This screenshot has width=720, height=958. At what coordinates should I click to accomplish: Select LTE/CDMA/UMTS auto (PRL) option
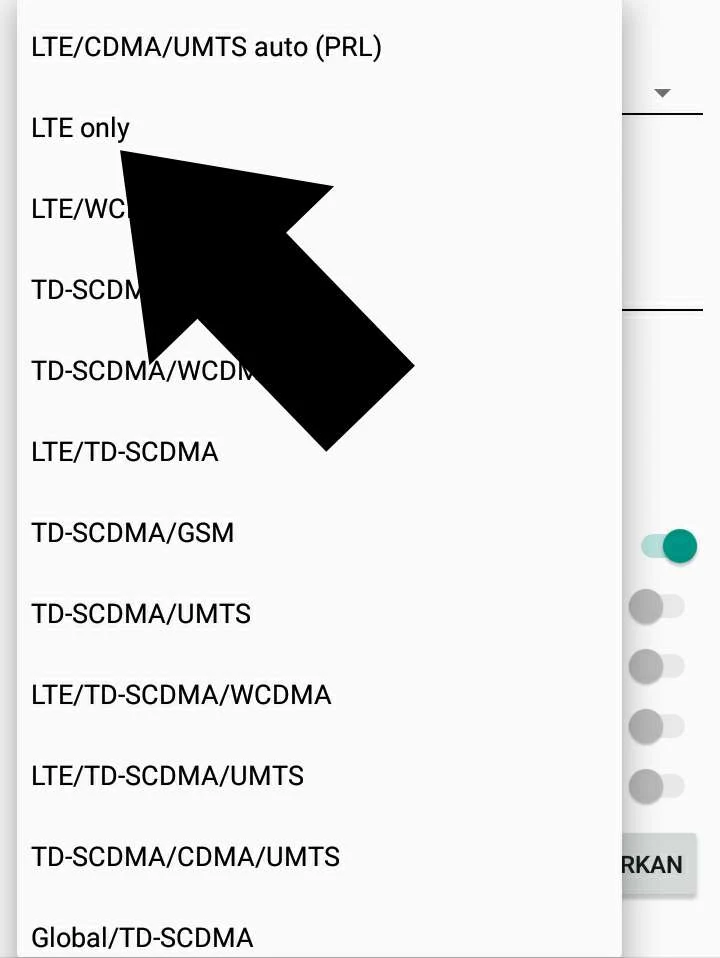pyautogui.click(x=319, y=47)
